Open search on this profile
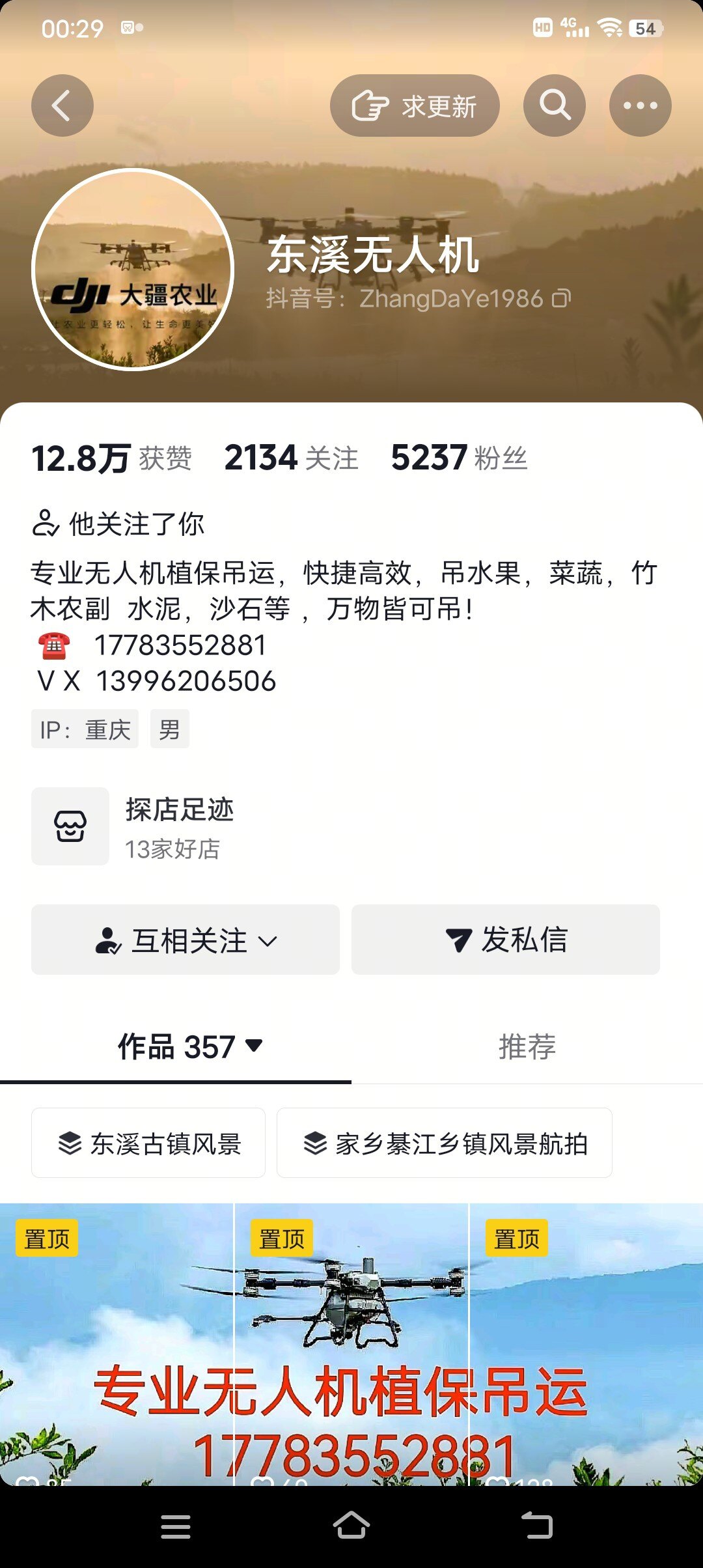 tap(555, 105)
